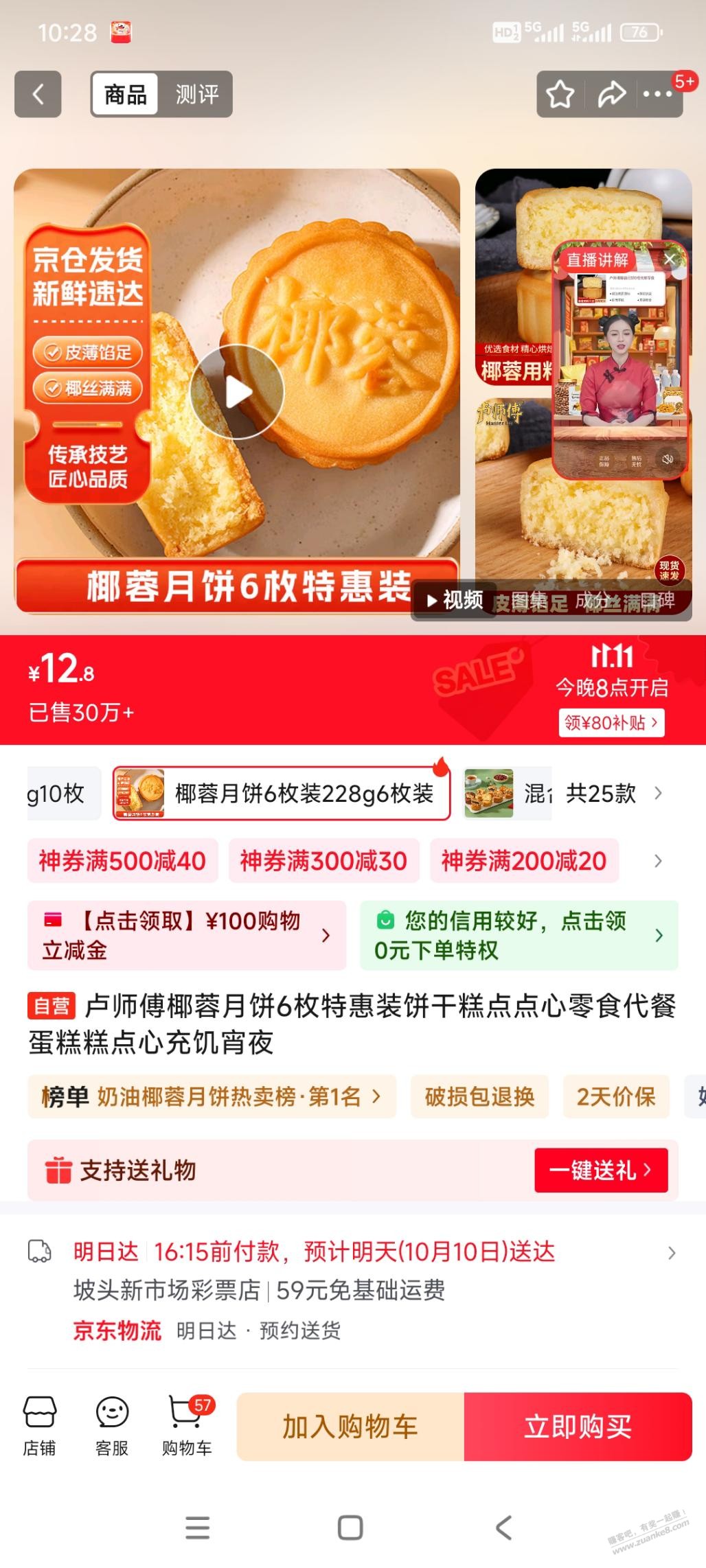
Task: View all 共25款 product variants
Action: click(613, 794)
